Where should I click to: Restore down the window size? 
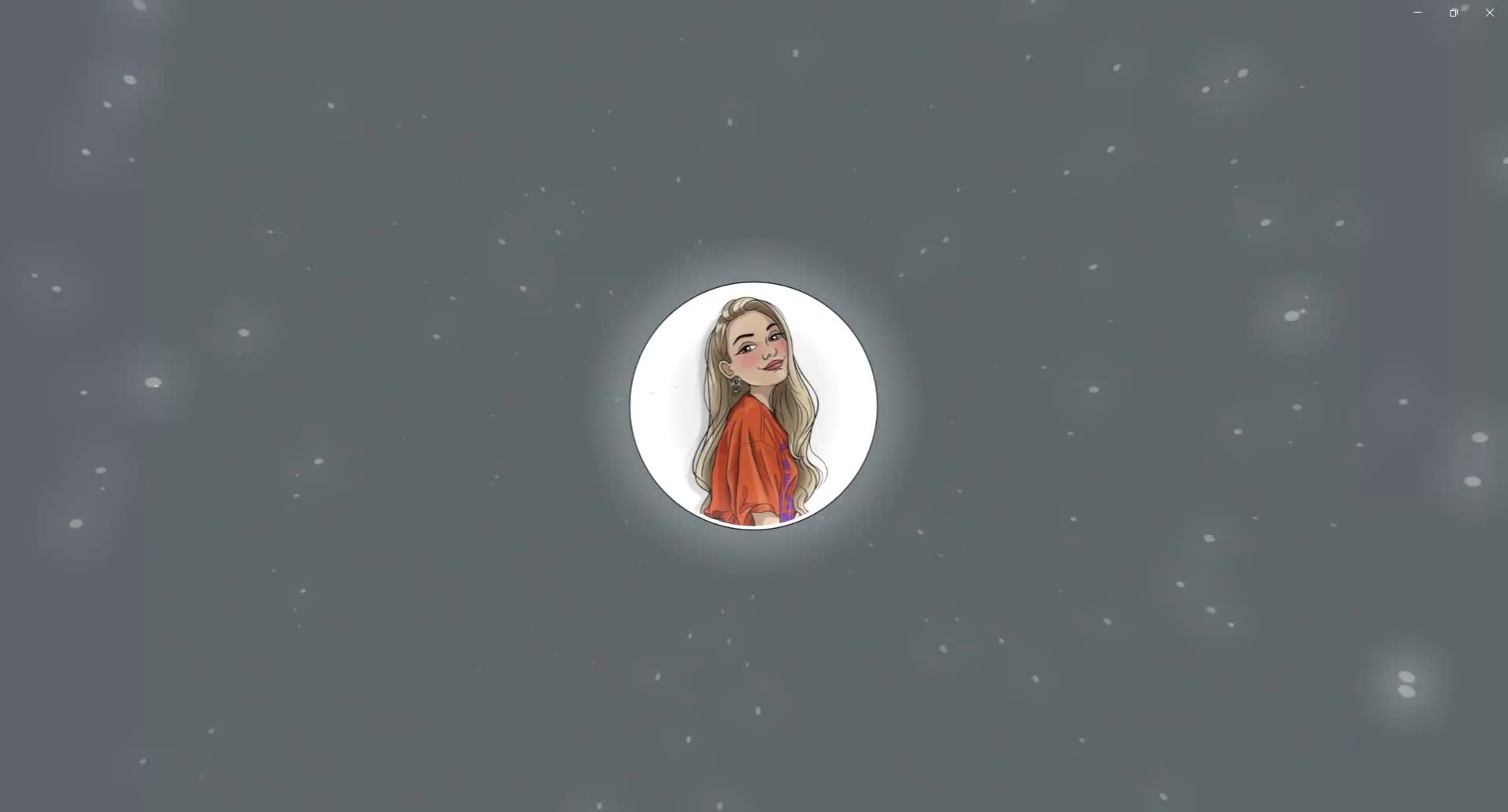point(1454,13)
